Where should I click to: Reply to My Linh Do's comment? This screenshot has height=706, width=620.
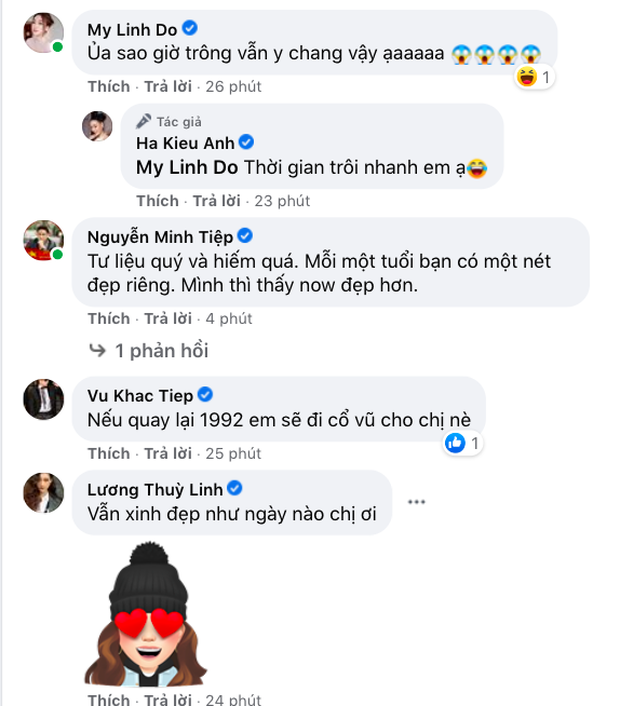click(167, 86)
